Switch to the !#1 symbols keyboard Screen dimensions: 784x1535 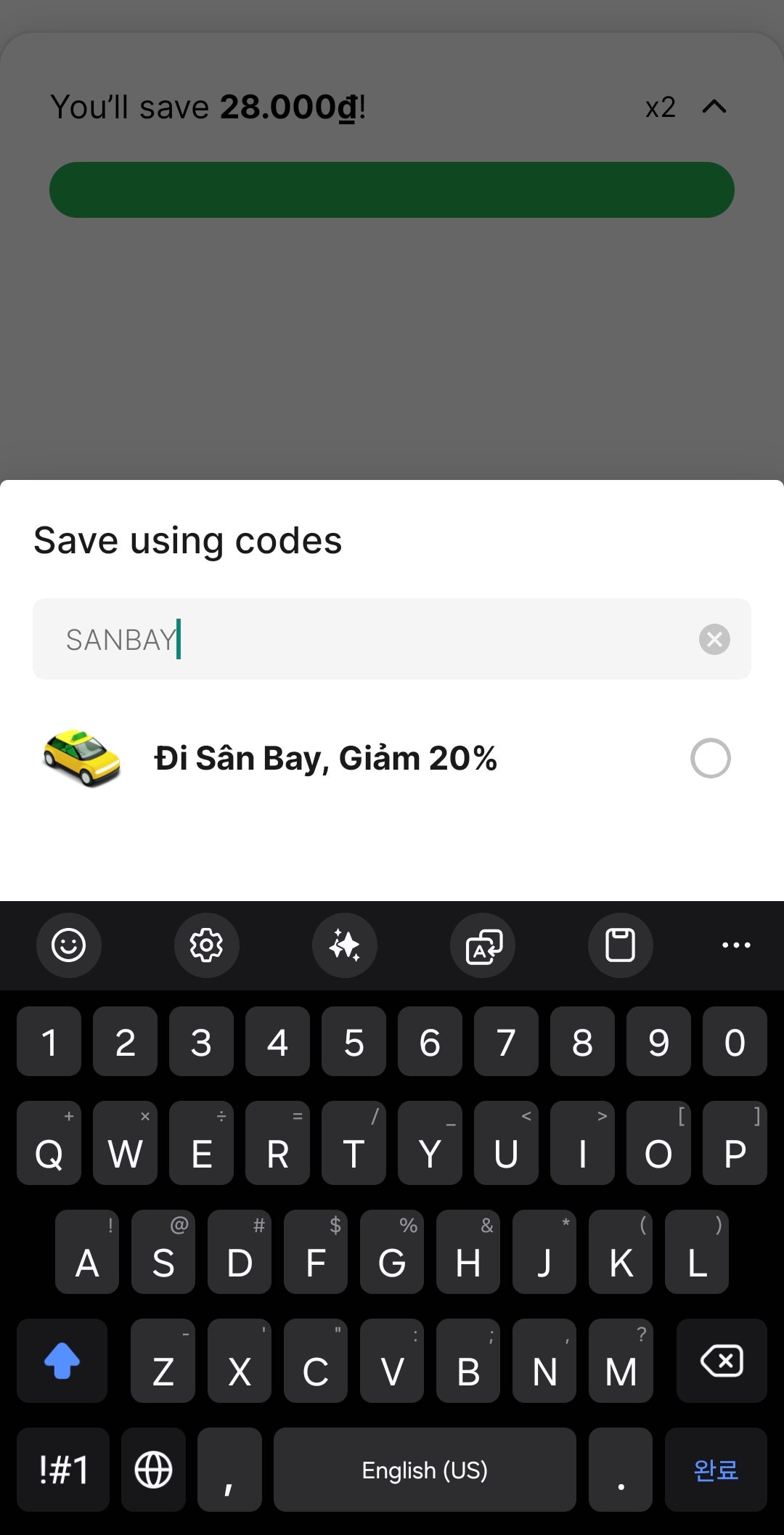pos(64,1470)
